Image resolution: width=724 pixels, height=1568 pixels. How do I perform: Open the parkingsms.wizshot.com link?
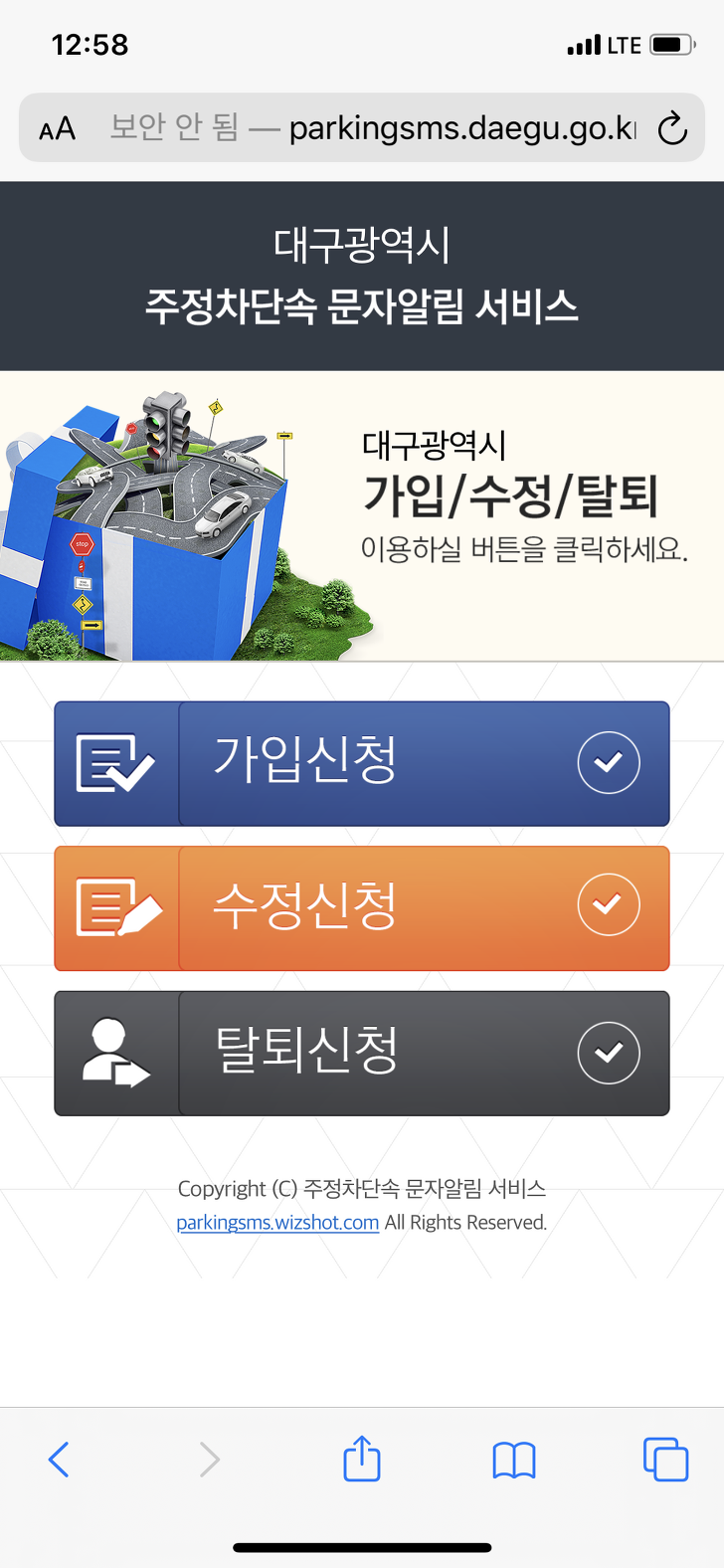[275, 1223]
